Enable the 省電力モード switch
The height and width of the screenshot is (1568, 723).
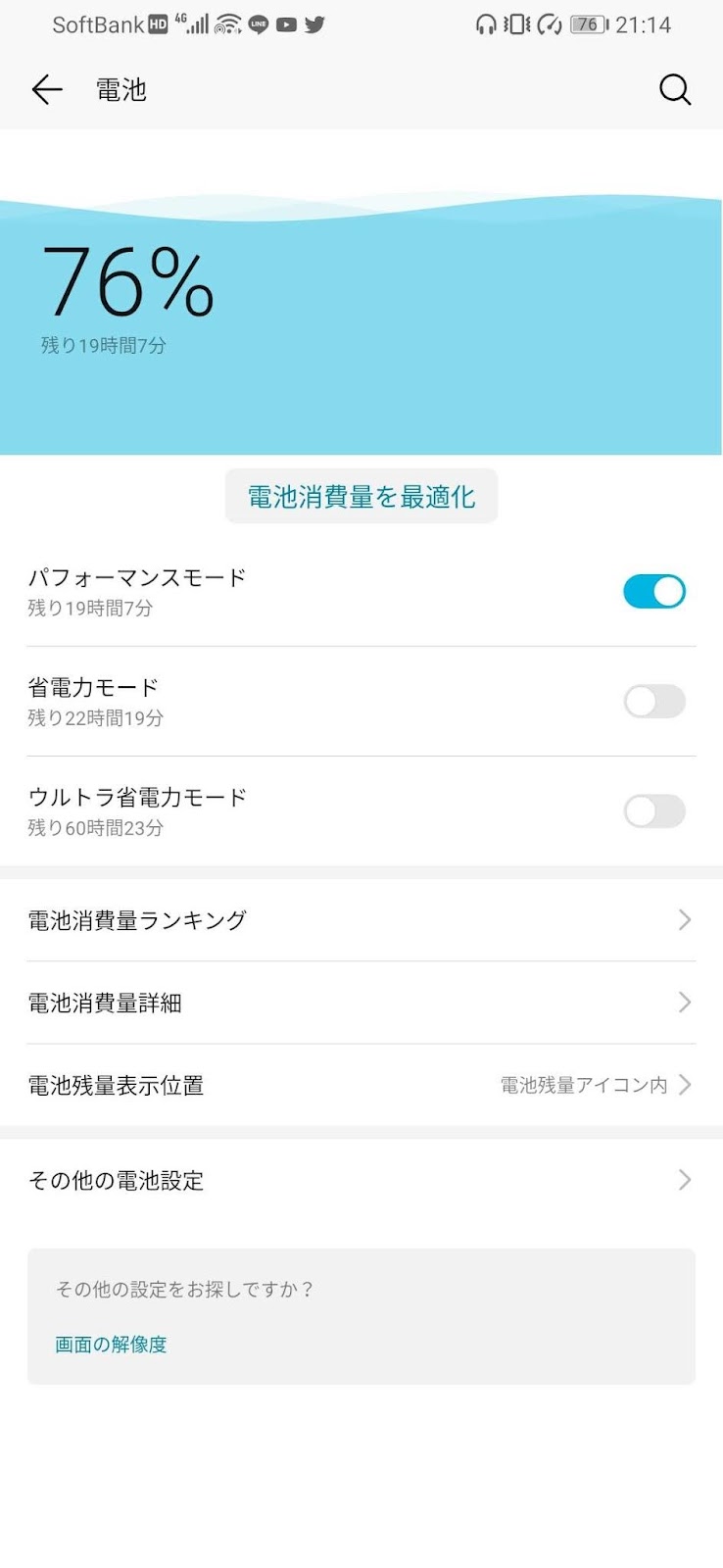[654, 702]
